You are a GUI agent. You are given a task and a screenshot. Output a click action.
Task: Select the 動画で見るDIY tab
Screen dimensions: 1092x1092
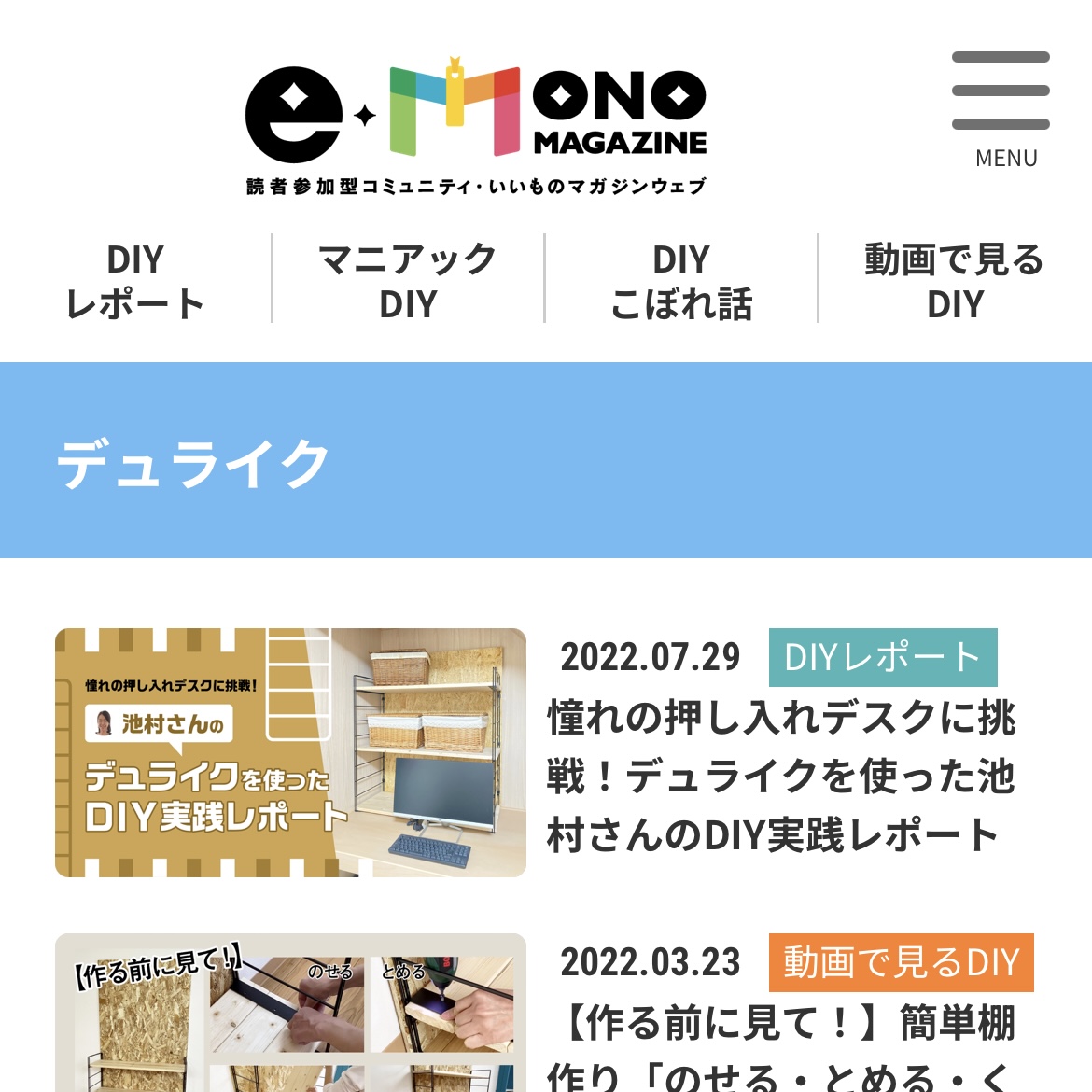954,281
